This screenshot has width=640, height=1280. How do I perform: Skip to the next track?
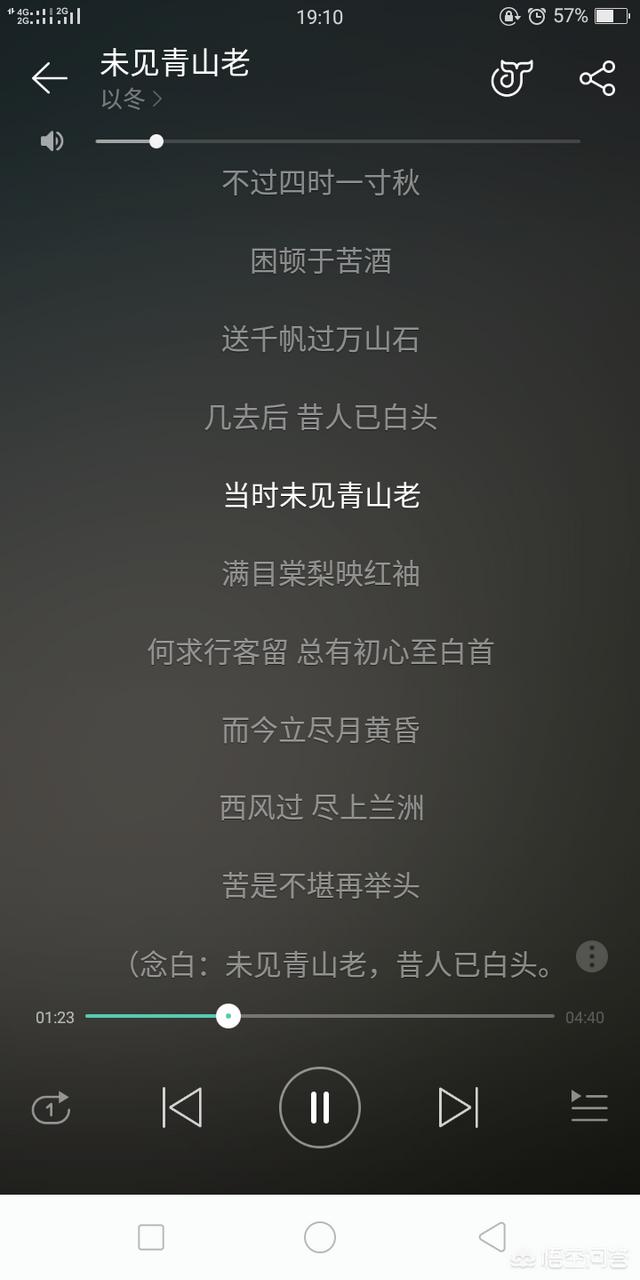point(458,1107)
